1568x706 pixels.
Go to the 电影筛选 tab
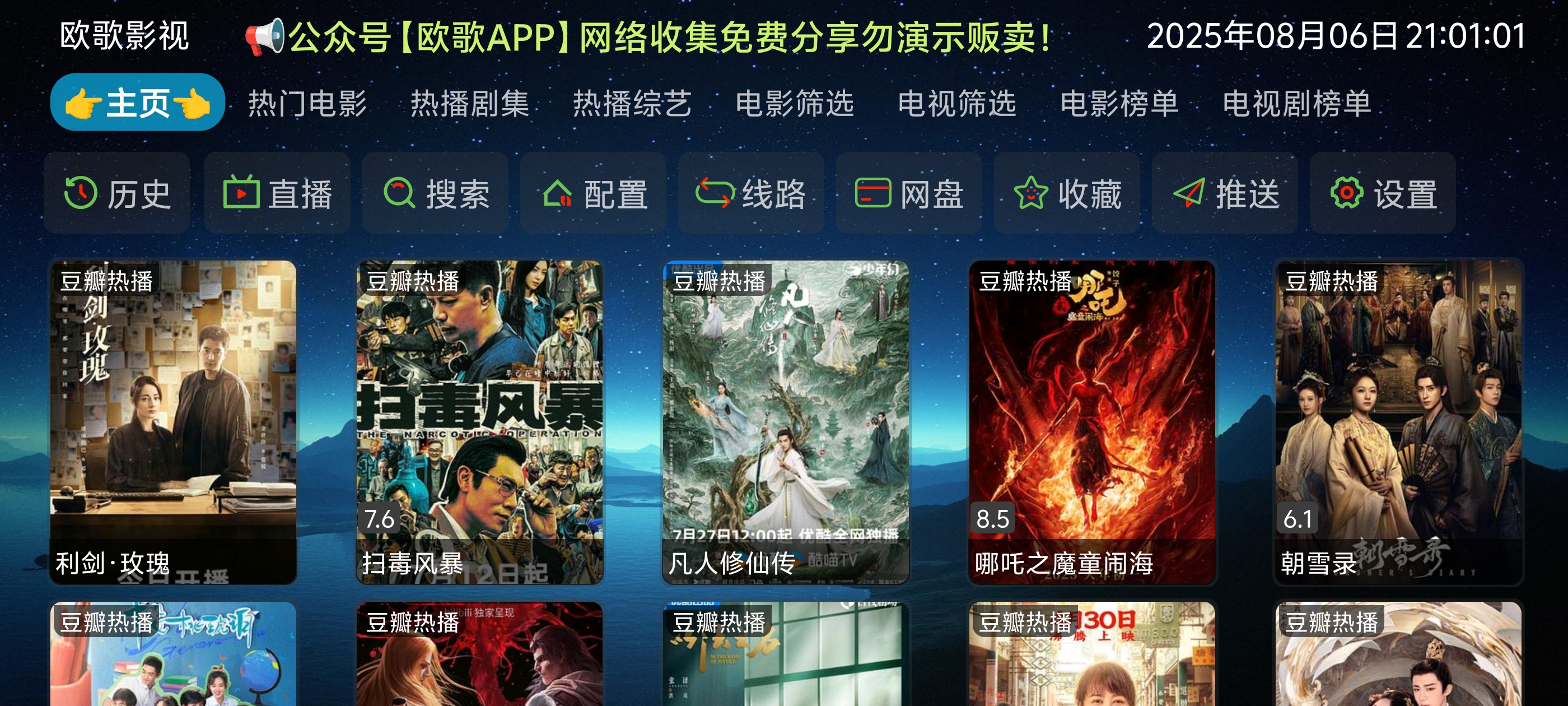(x=794, y=103)
